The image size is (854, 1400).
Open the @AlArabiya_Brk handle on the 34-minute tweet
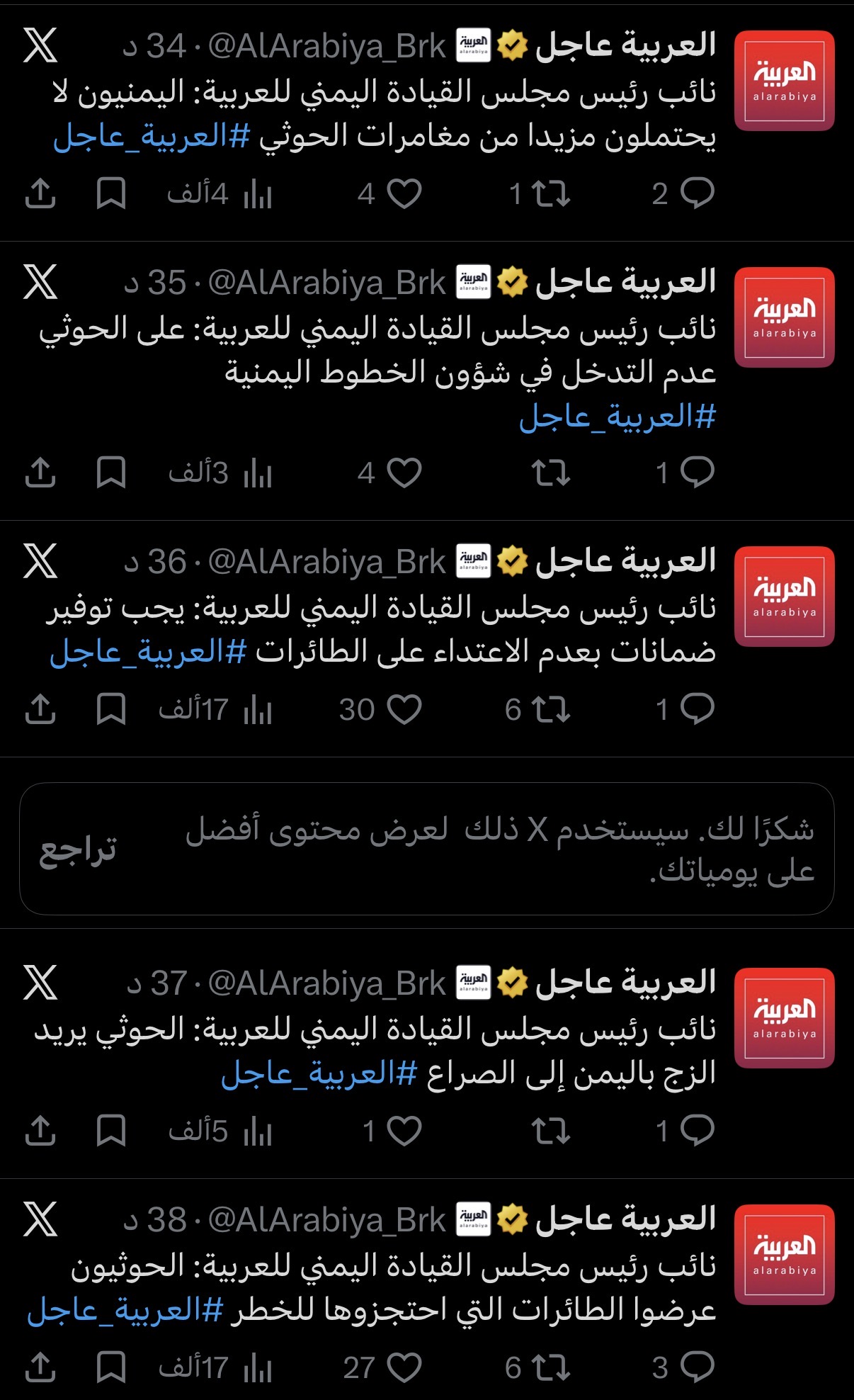pyautogui.click(x=326, y=47)
